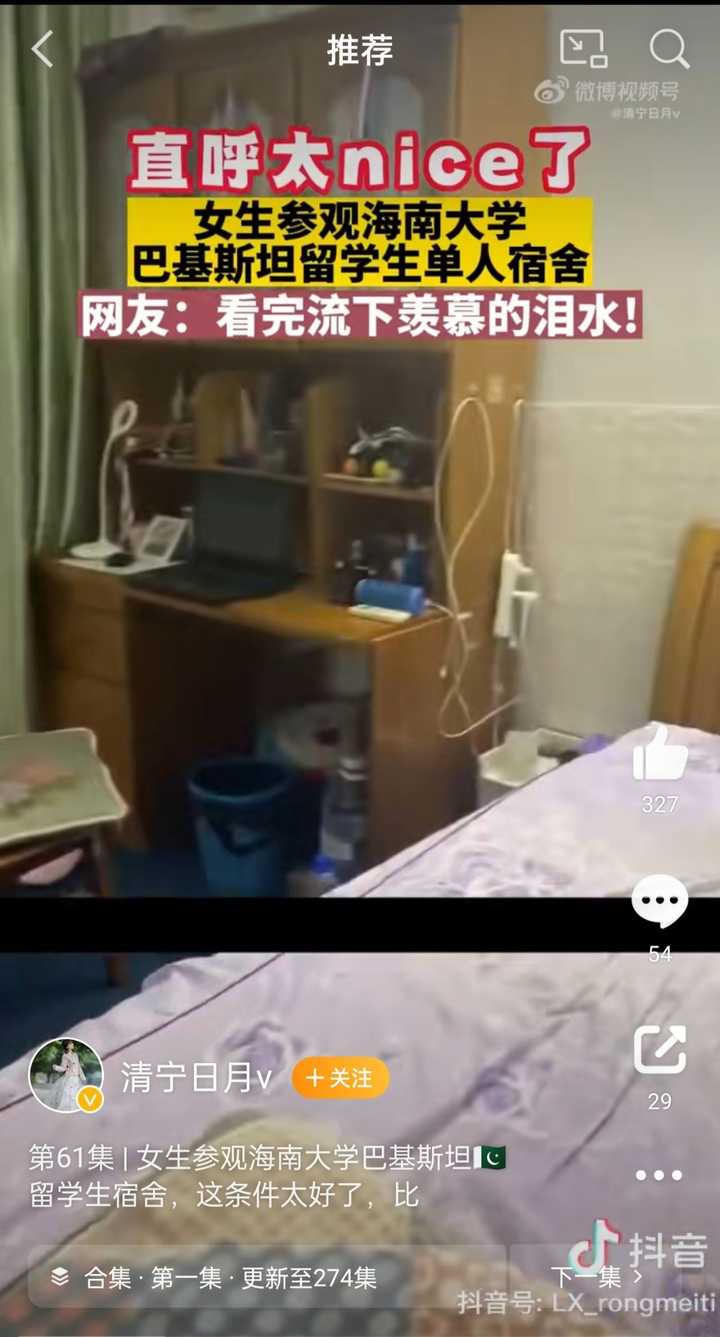Like this video with the thumbs-up icon
The image size is (720, 1337).
tap(660, 753)
